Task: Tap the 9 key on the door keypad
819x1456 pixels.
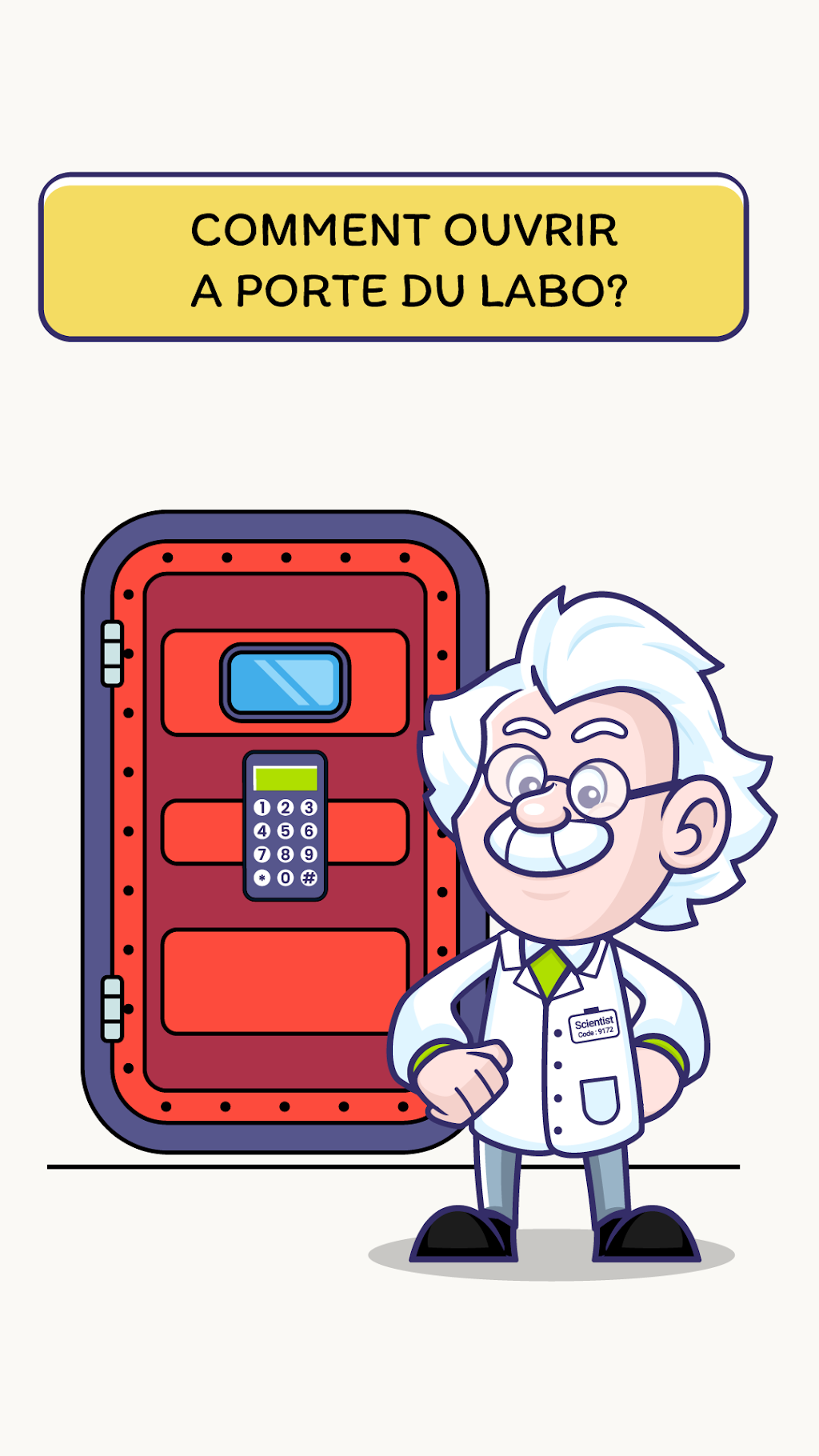Action: tap(309, 854)
